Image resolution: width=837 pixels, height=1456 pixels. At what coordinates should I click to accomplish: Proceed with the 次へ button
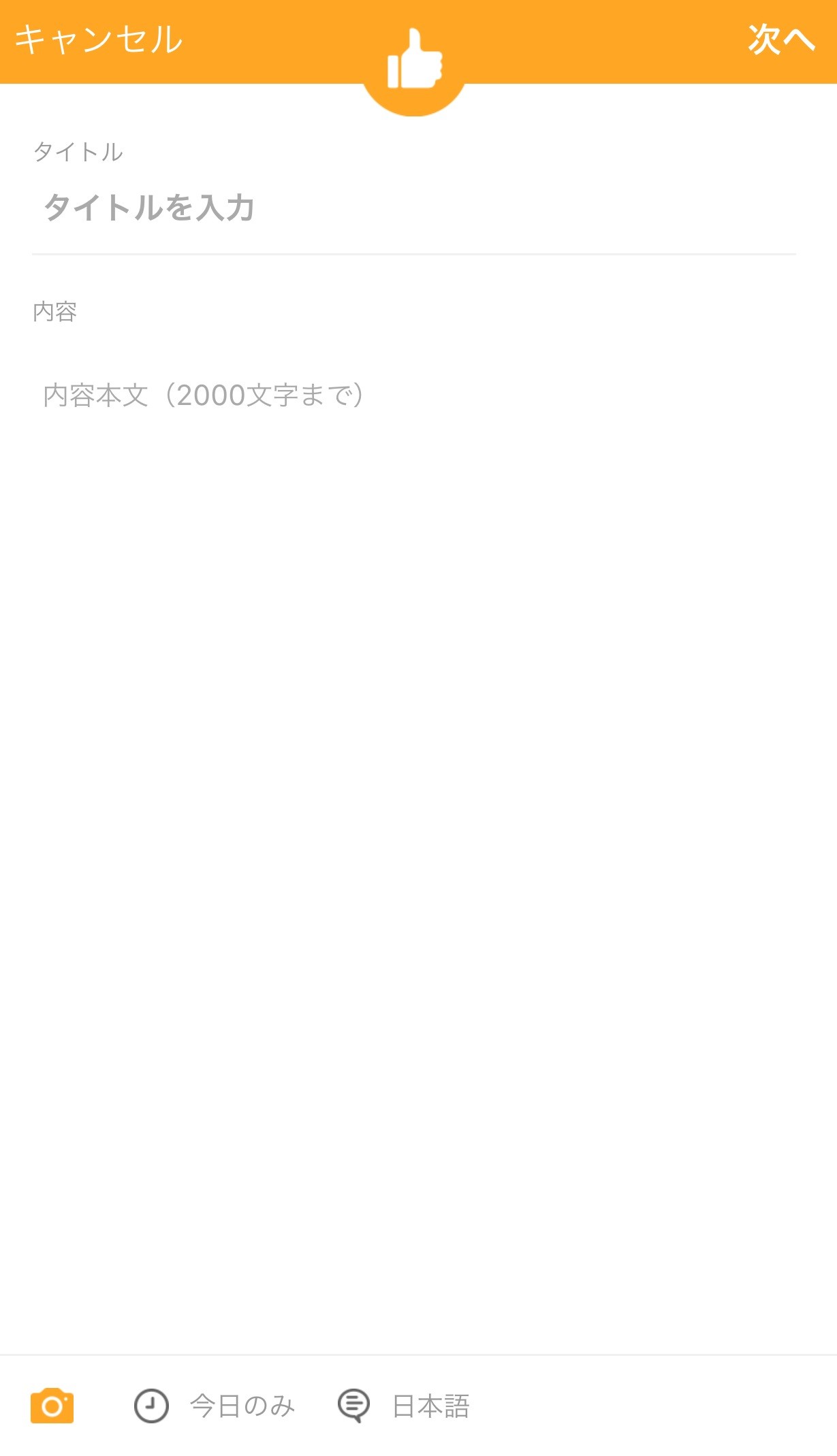click(x=780, y=39)
